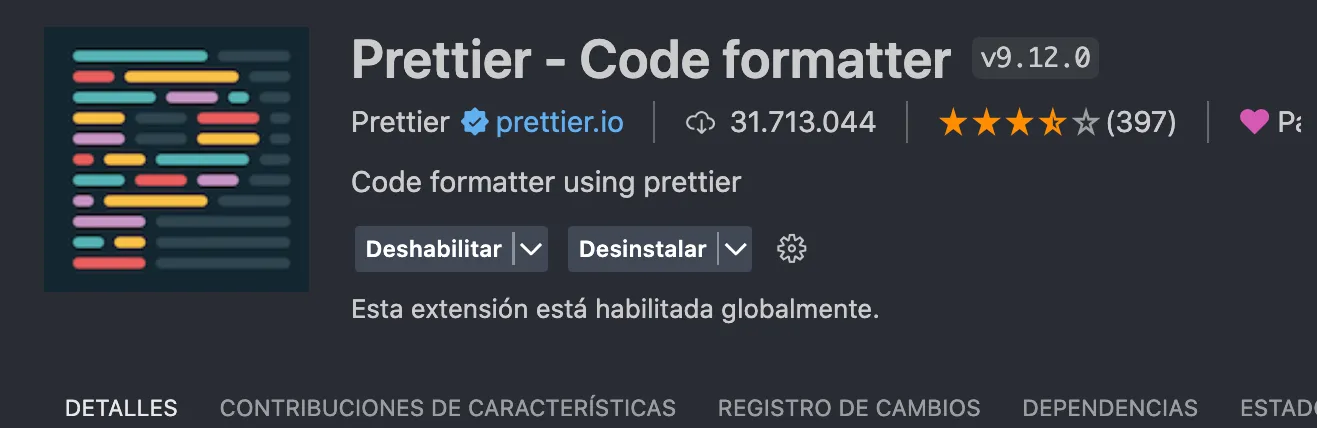Screen dimensions: 1317x428
Task: Open the prettier.io publisher link
Action: click(559, 122)
